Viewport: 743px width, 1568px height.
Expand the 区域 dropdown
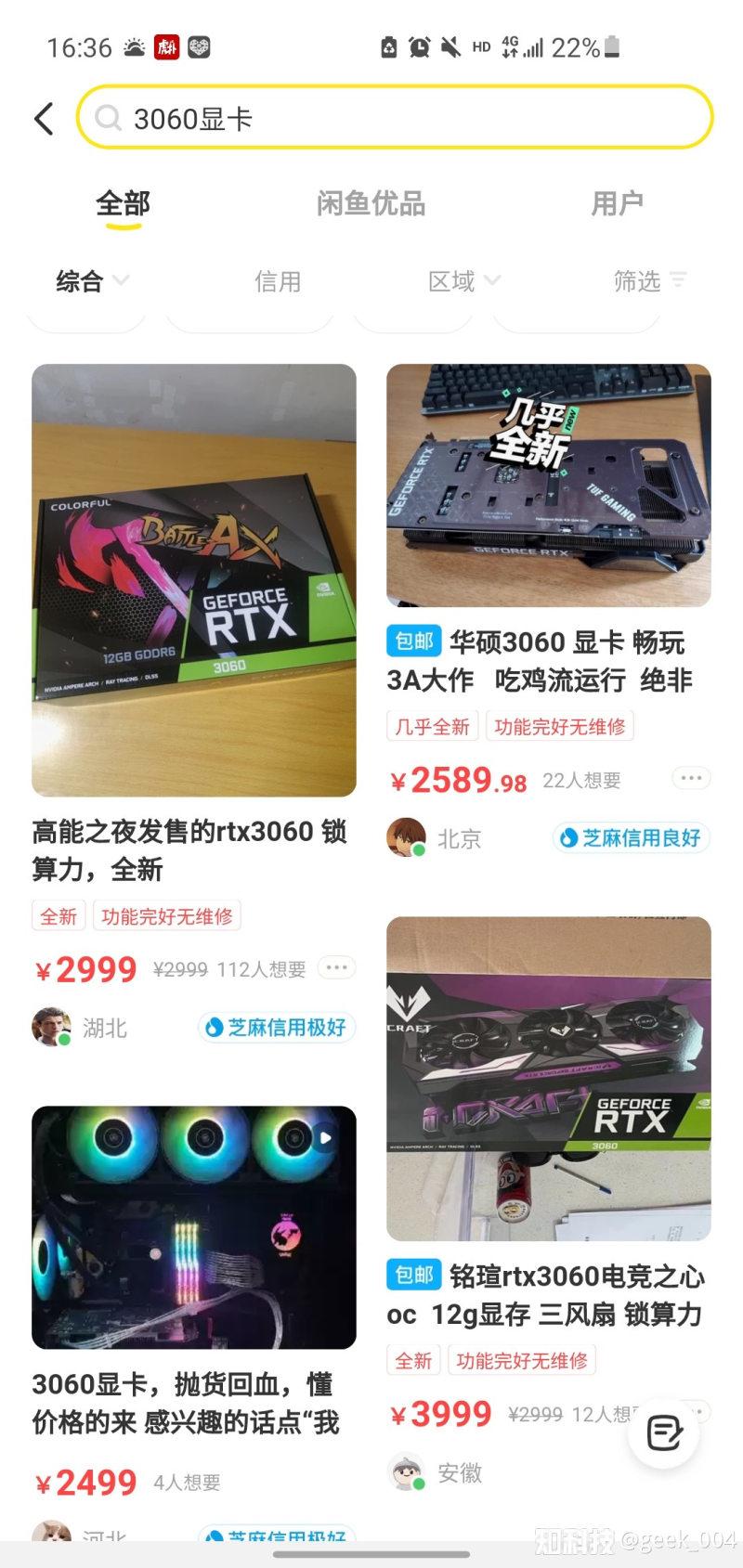[463, 280]
